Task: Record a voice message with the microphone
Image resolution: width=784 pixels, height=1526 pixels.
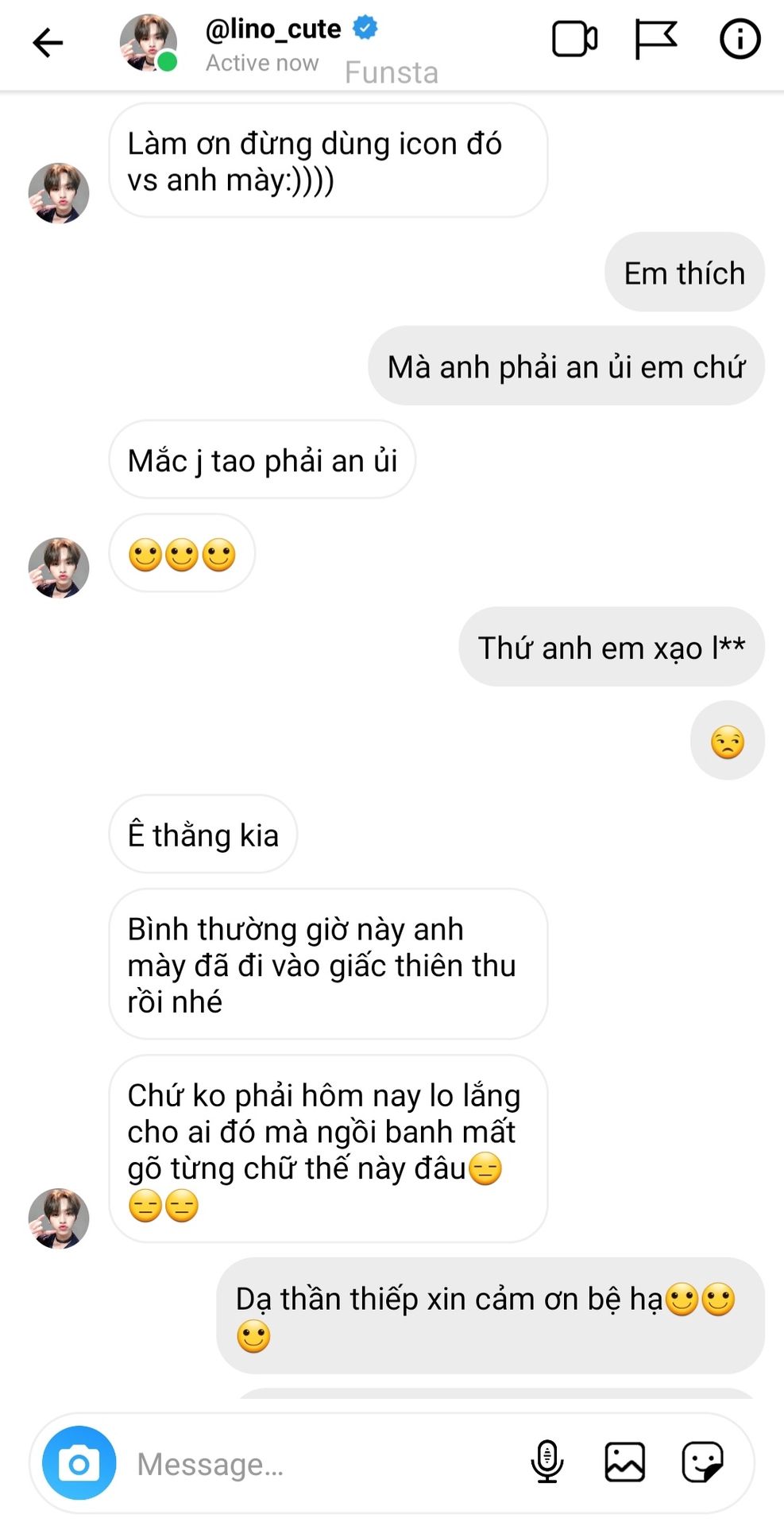Action: [x=546, y=1462]
